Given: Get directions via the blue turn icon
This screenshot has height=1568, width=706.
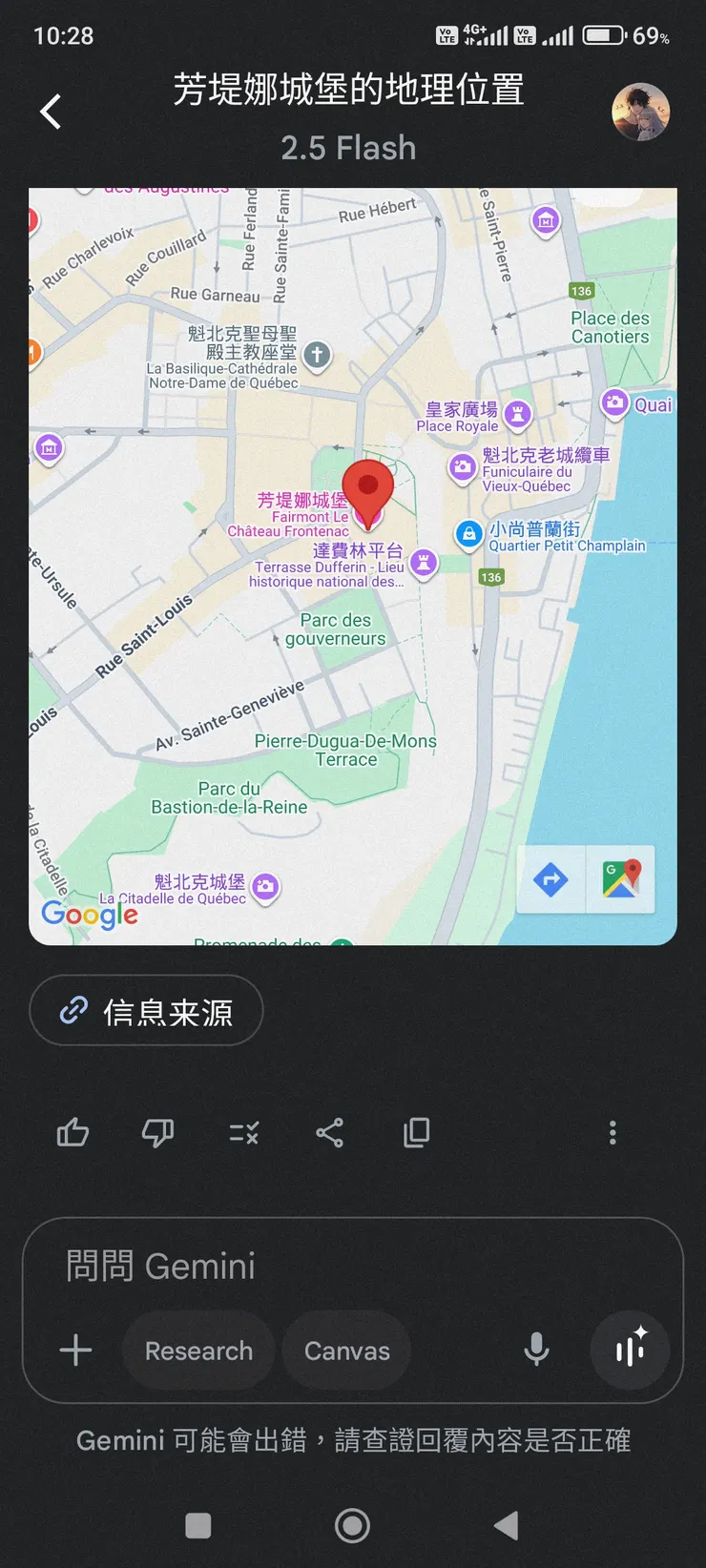Looking at the screenshot, I should pyautogui.click(x=551, y=880).
